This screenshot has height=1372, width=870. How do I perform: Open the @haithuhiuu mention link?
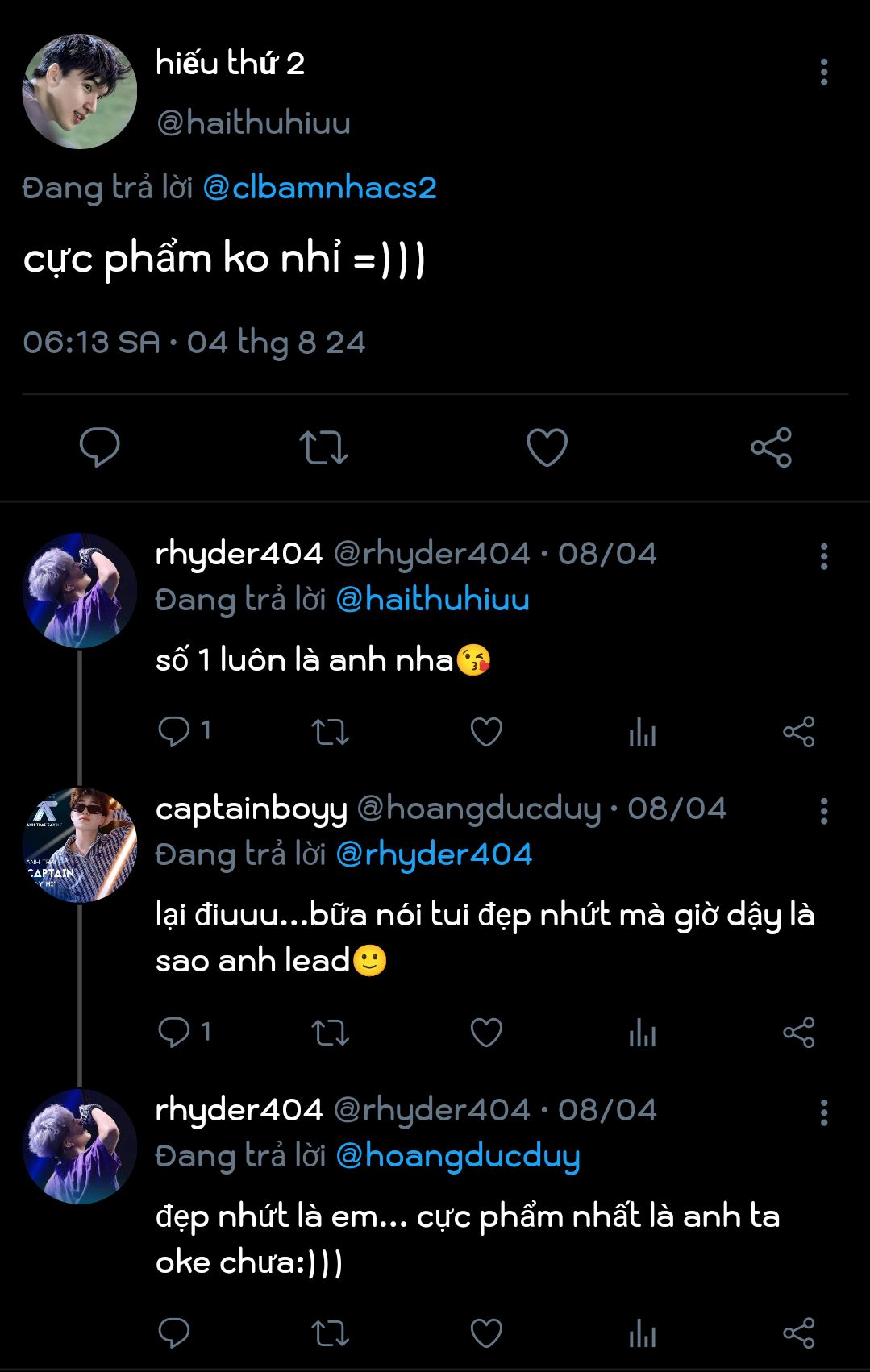(432, 600)
